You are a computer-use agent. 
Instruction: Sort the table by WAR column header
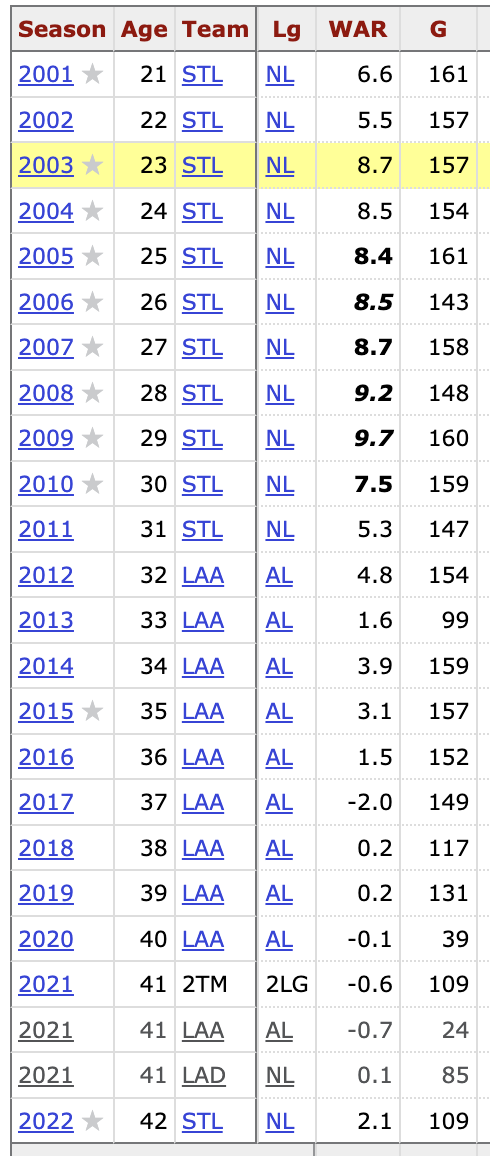coord(357,29)
